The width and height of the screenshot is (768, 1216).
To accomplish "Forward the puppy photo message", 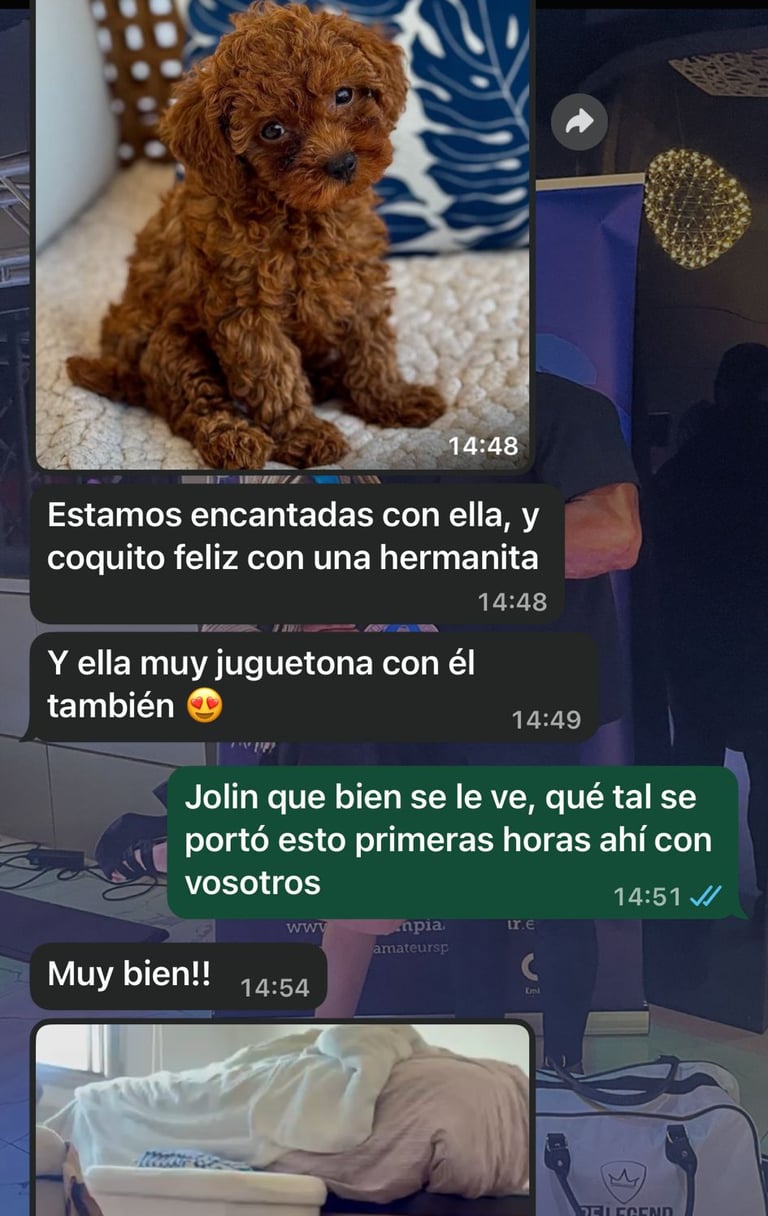I will tap(579, 122).
